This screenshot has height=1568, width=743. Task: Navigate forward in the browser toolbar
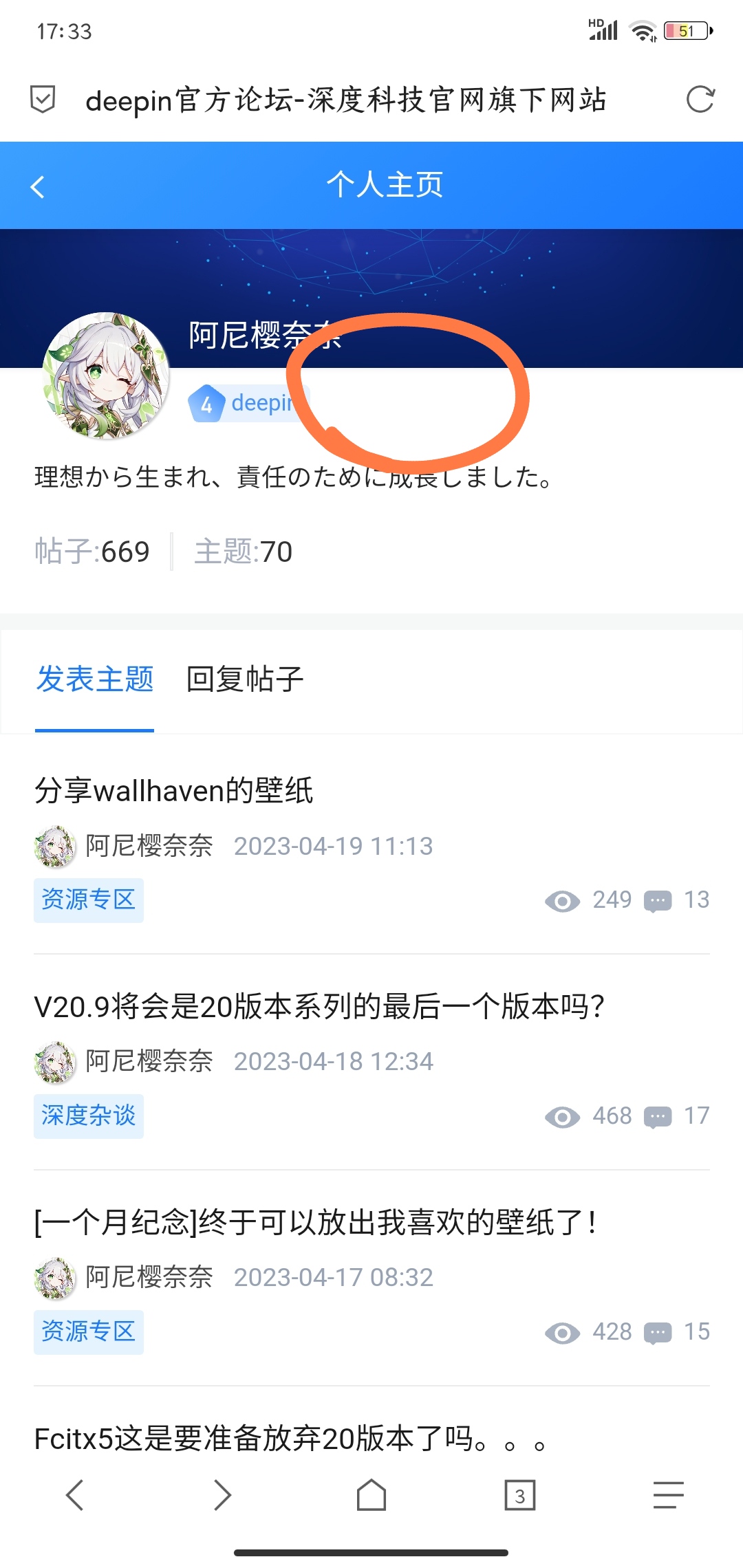tap(222, 1495)
